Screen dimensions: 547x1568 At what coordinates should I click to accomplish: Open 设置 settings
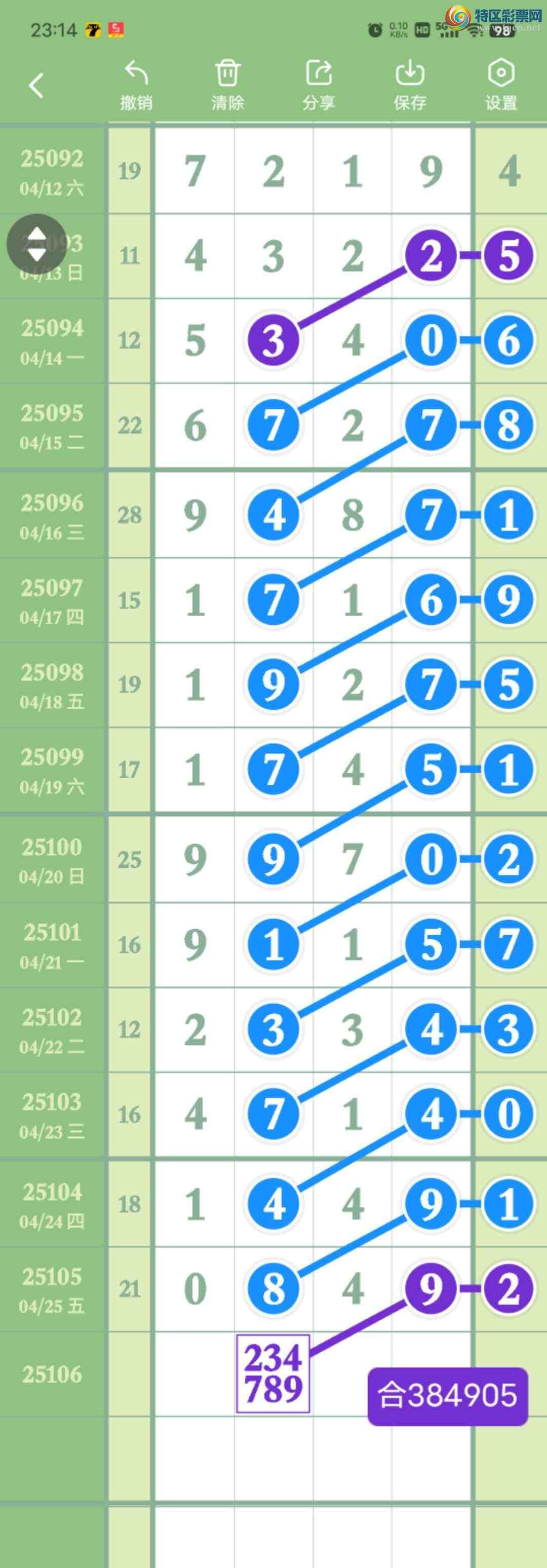point(501,85)
